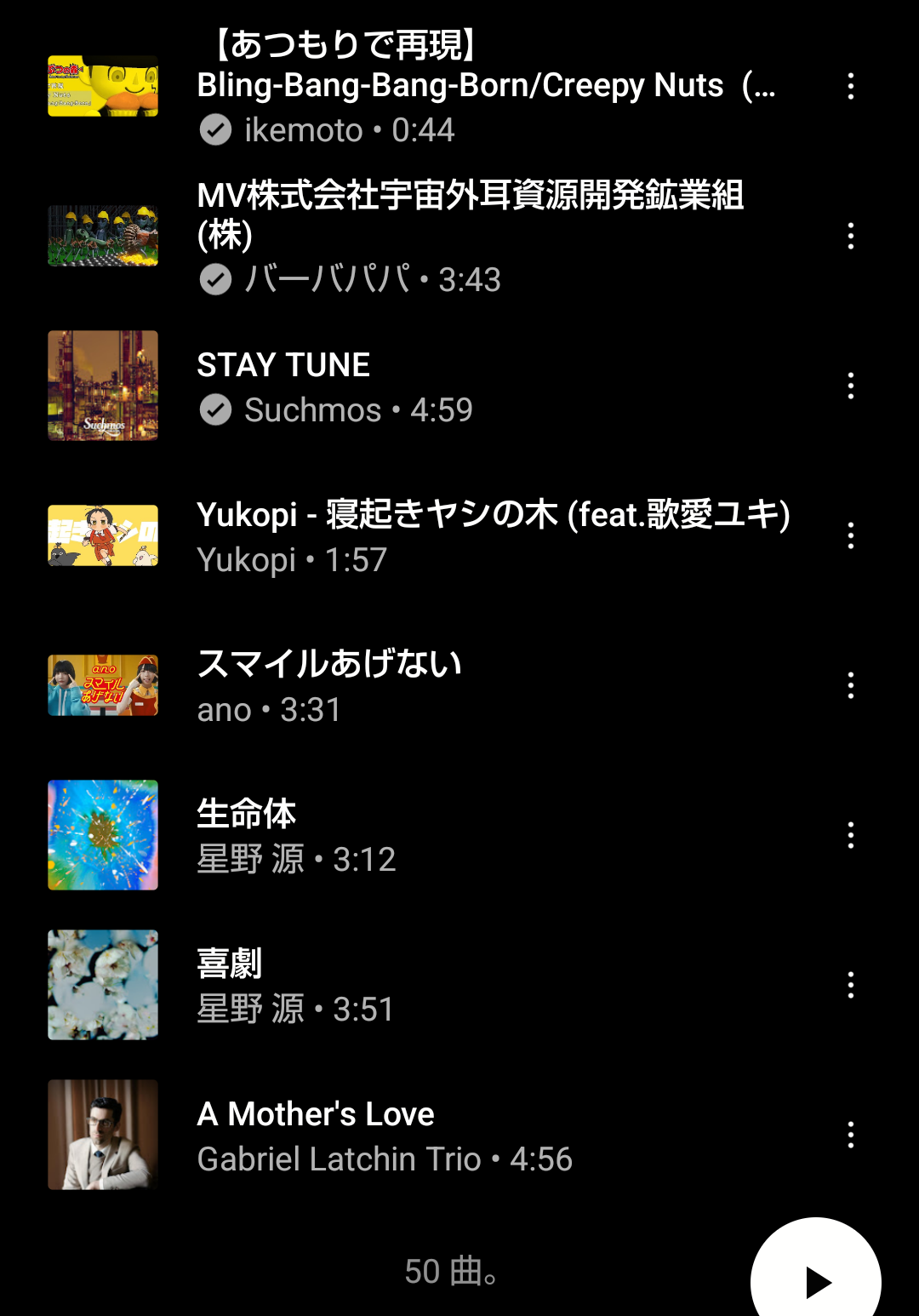The height and width of the screenshot is (1316, 919).
Task: Open options for A Mother's Love
Action: click(850, 1135)
